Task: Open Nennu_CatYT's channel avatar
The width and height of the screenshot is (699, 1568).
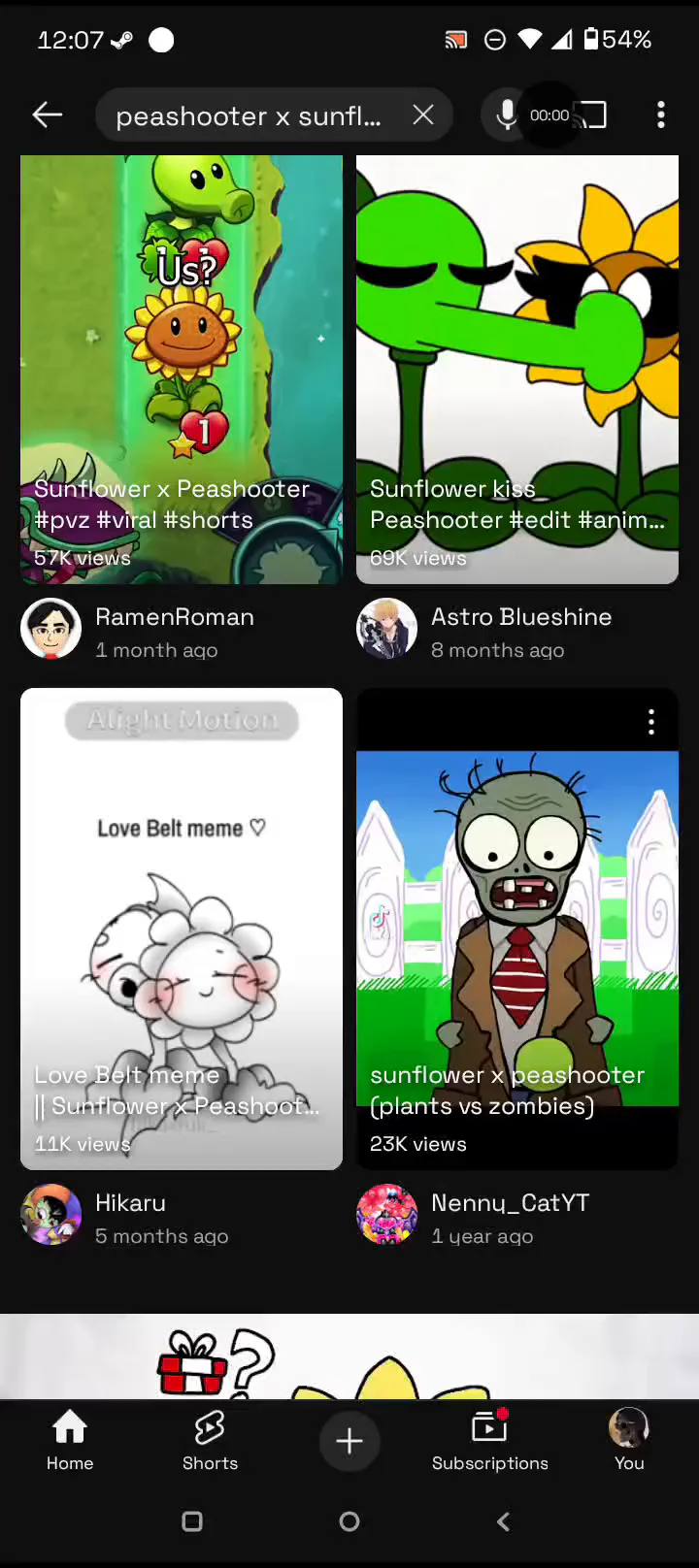Action: click(x=386, y=1215)
